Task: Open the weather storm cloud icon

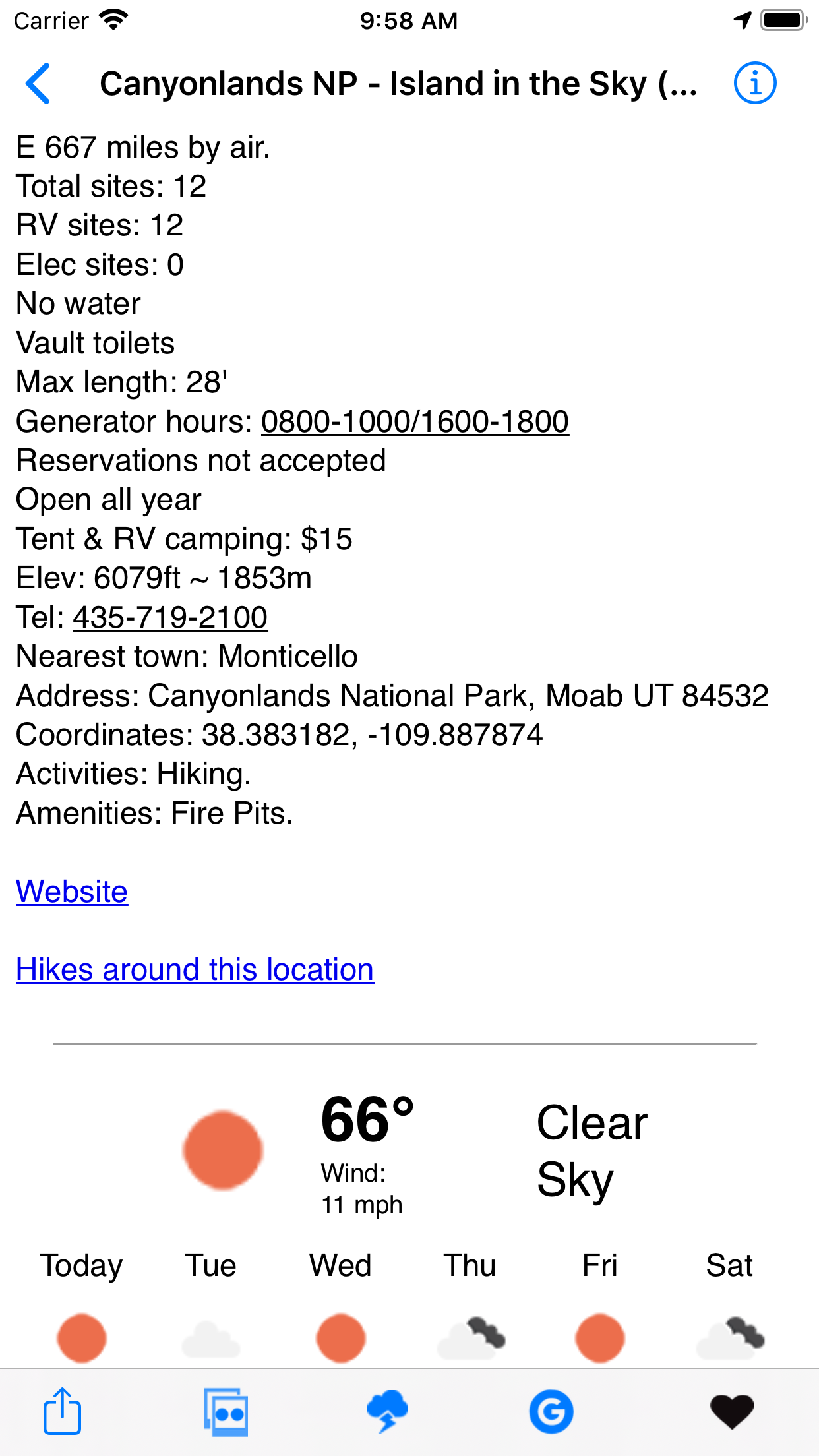Action: tap(388, 1412)
